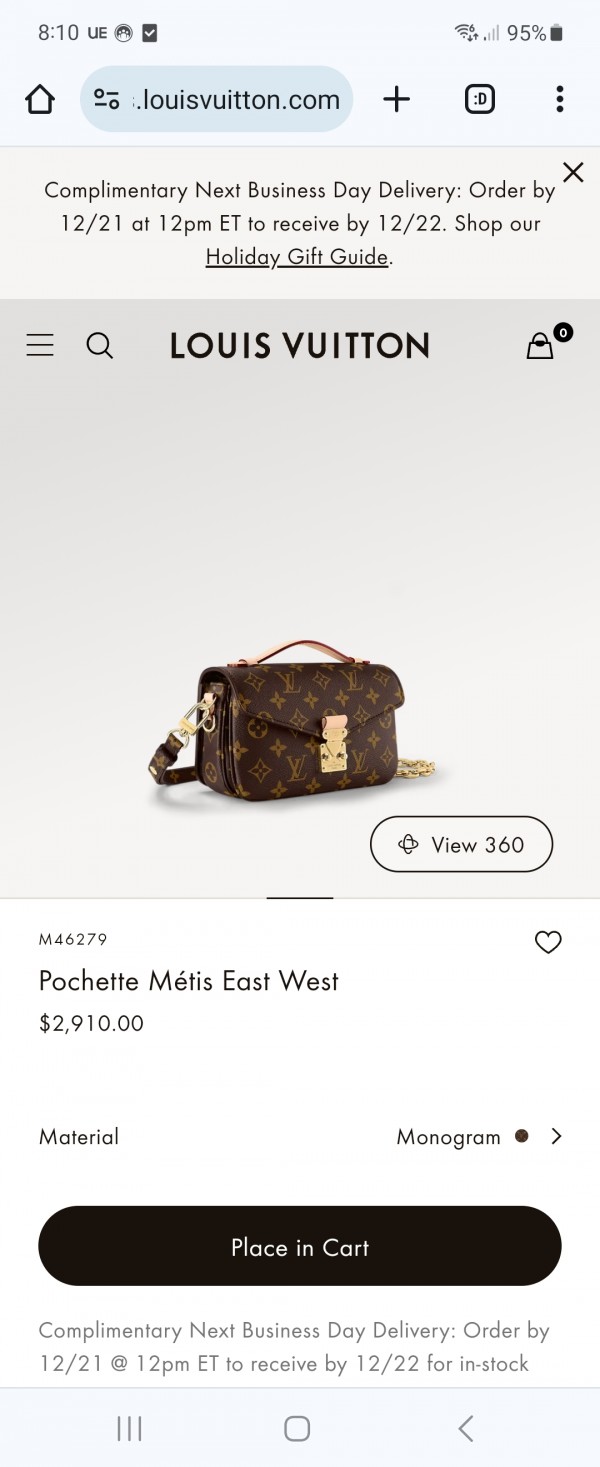
Task: Show the open tabs switcher
Action: click(480, 99)
